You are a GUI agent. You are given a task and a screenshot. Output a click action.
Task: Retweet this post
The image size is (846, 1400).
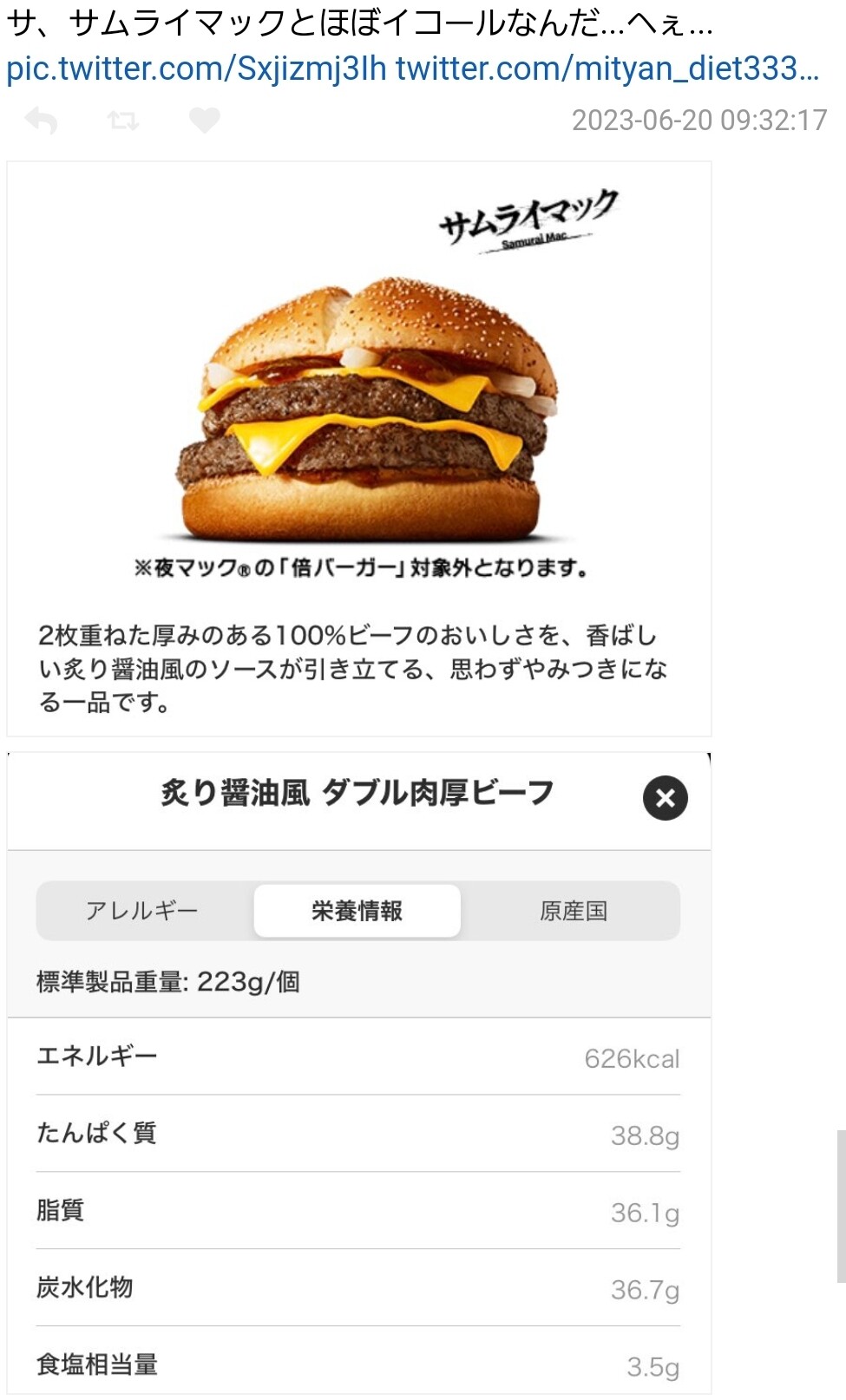(x=123, y=121)
